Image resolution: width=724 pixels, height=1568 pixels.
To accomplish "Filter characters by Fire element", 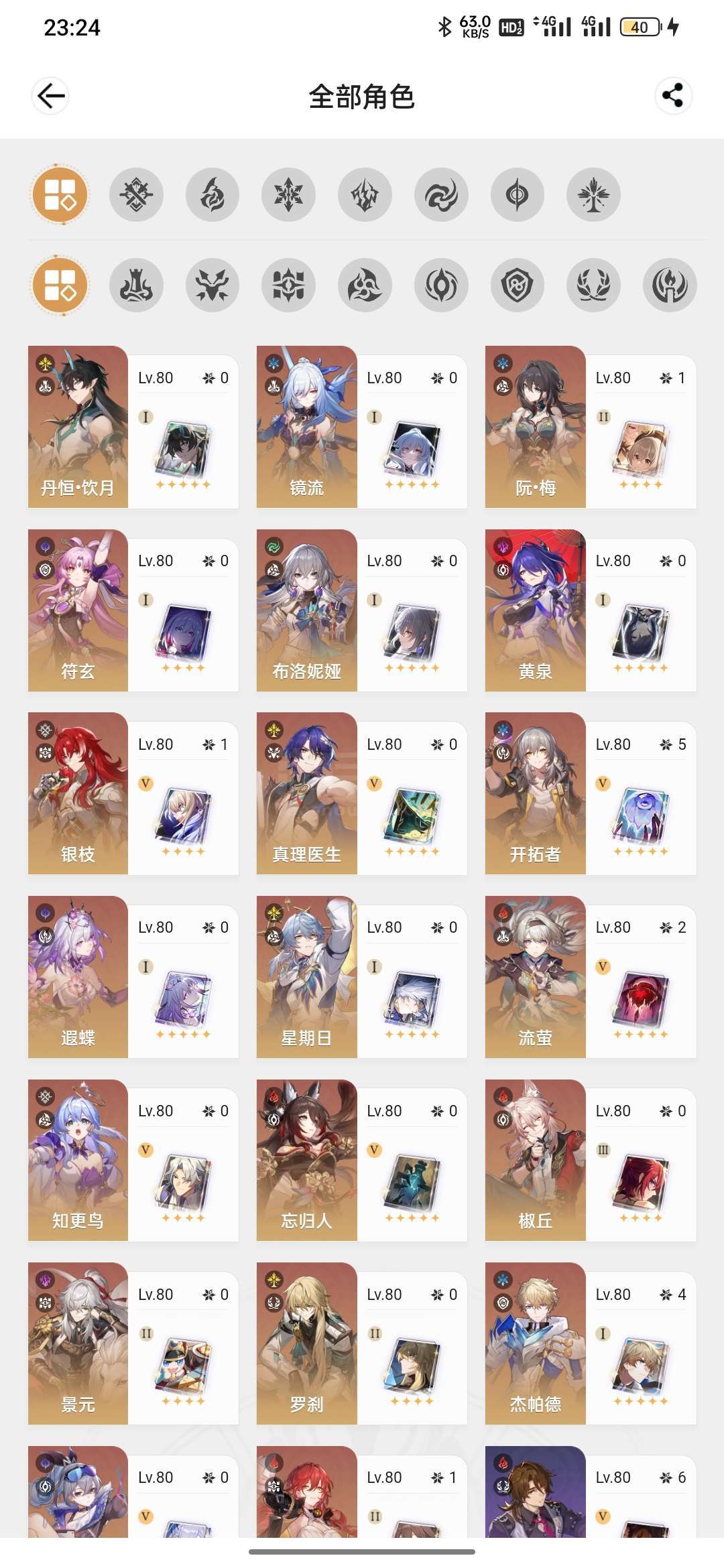I will tap(213, 194).
